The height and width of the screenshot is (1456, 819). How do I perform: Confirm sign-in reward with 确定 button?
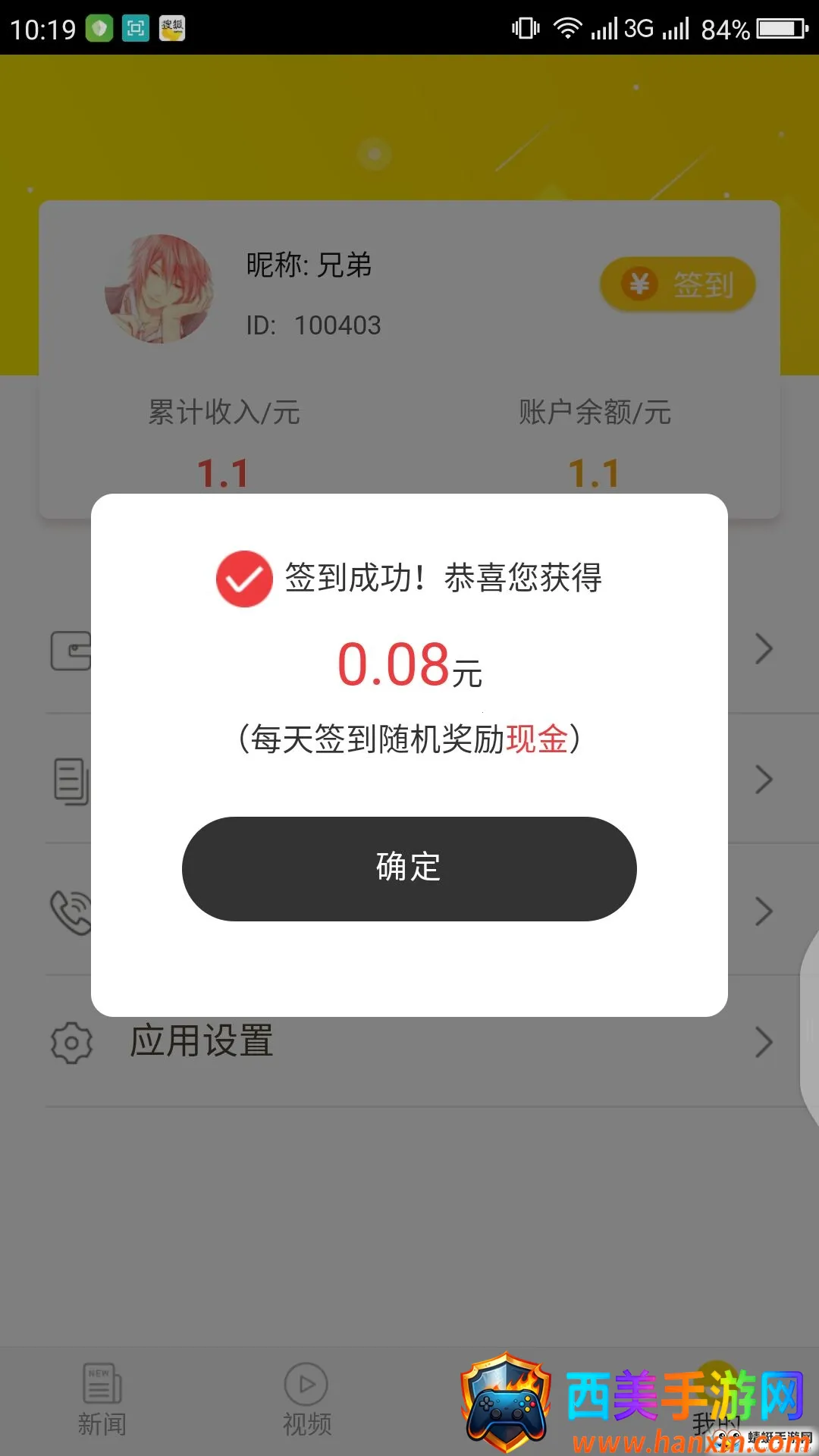click(409, 868)
